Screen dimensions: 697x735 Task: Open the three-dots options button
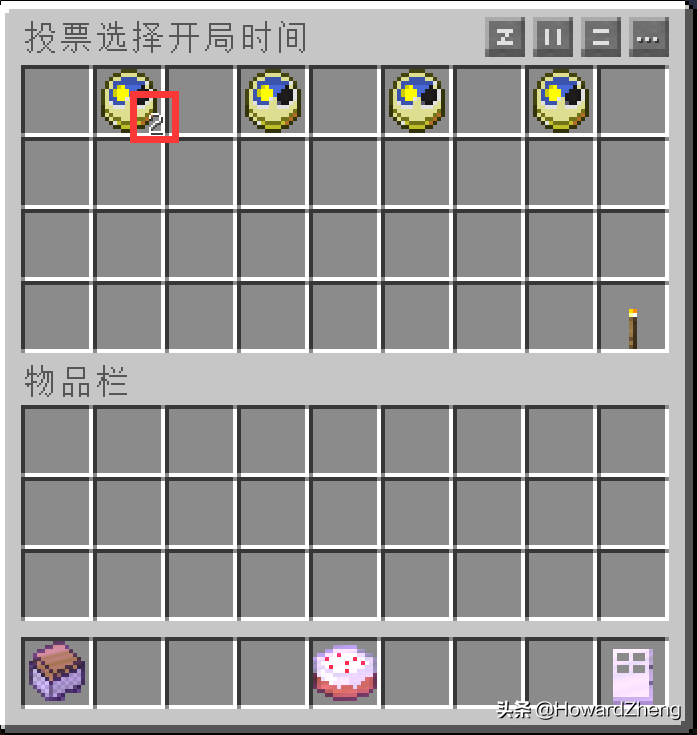(648, 38)
